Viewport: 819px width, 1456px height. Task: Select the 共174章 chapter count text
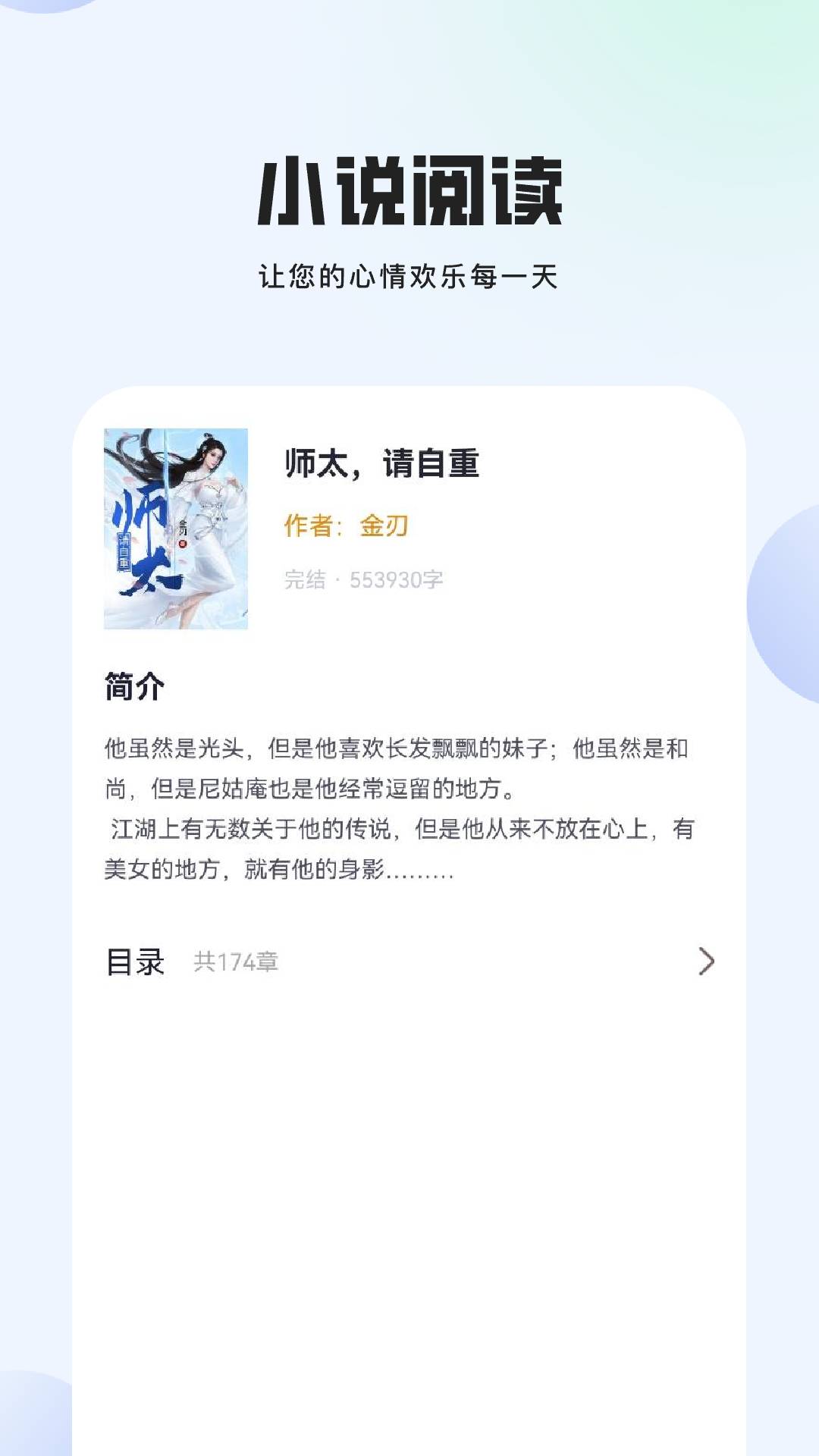(x=235, y=963)
